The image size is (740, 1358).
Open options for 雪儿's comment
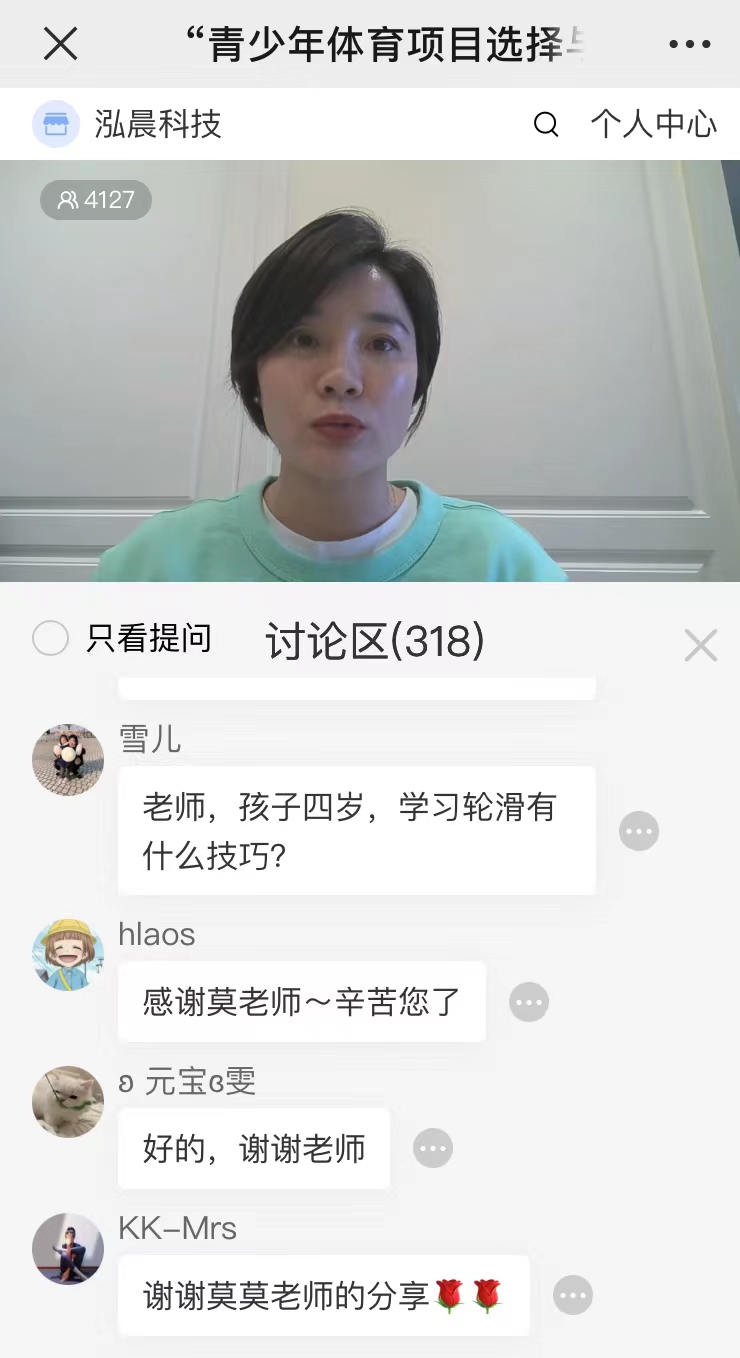639,831
